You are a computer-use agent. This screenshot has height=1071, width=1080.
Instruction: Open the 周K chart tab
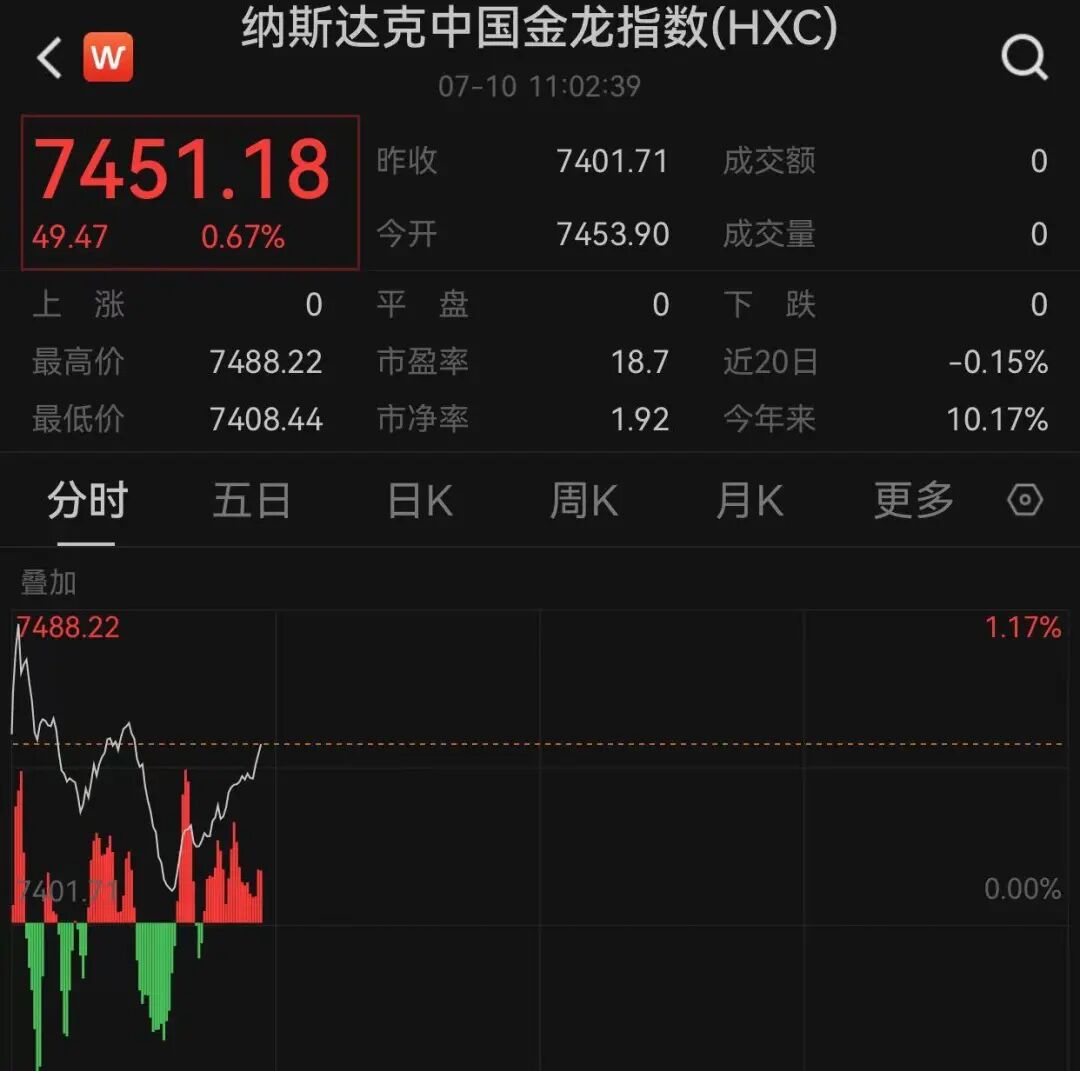tap(584, 500)
